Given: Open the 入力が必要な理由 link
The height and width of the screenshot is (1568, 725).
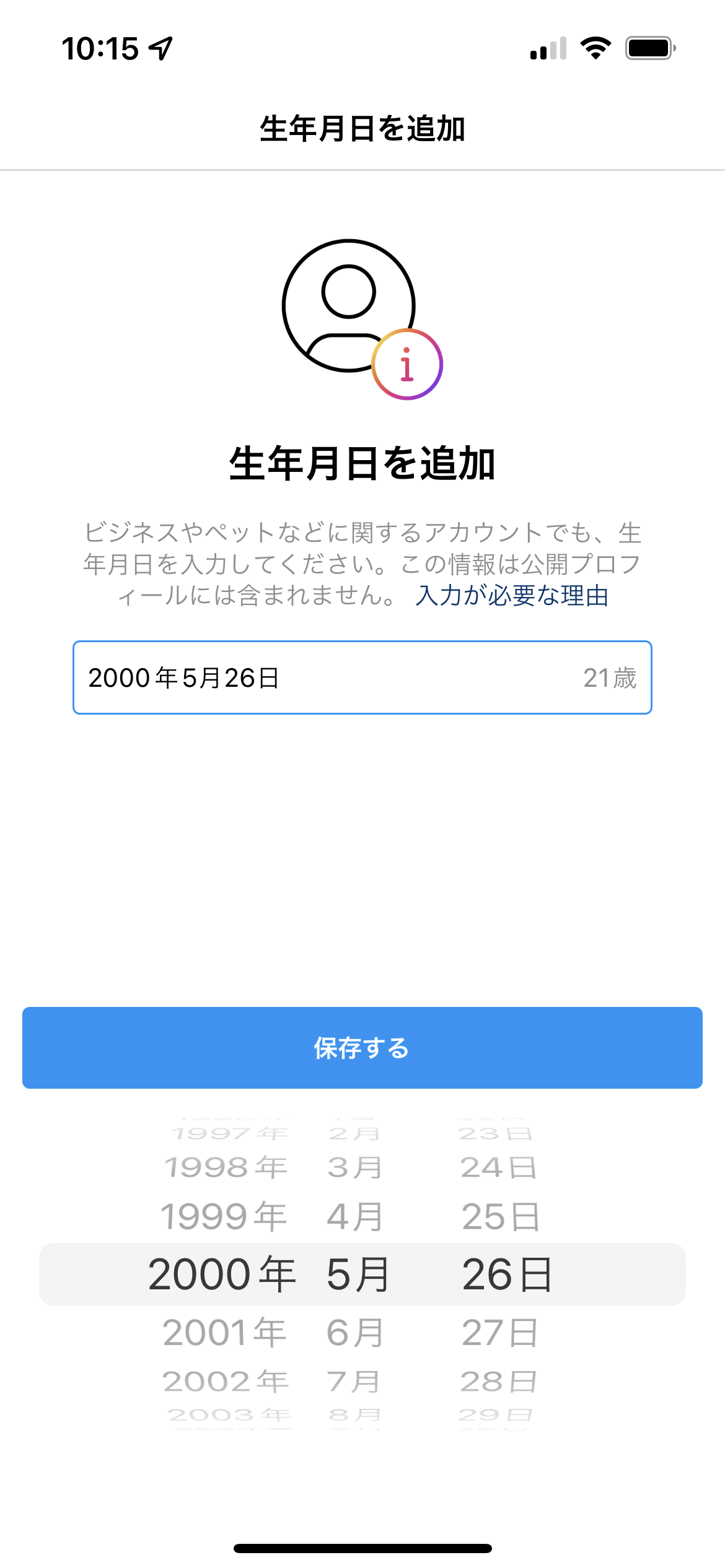Looking at the screenshot, I should click(x=512, y=595).
